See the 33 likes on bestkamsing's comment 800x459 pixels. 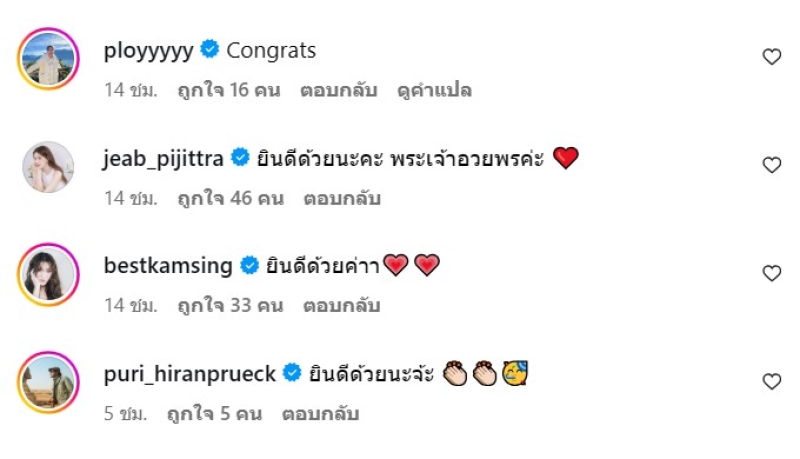231,306
